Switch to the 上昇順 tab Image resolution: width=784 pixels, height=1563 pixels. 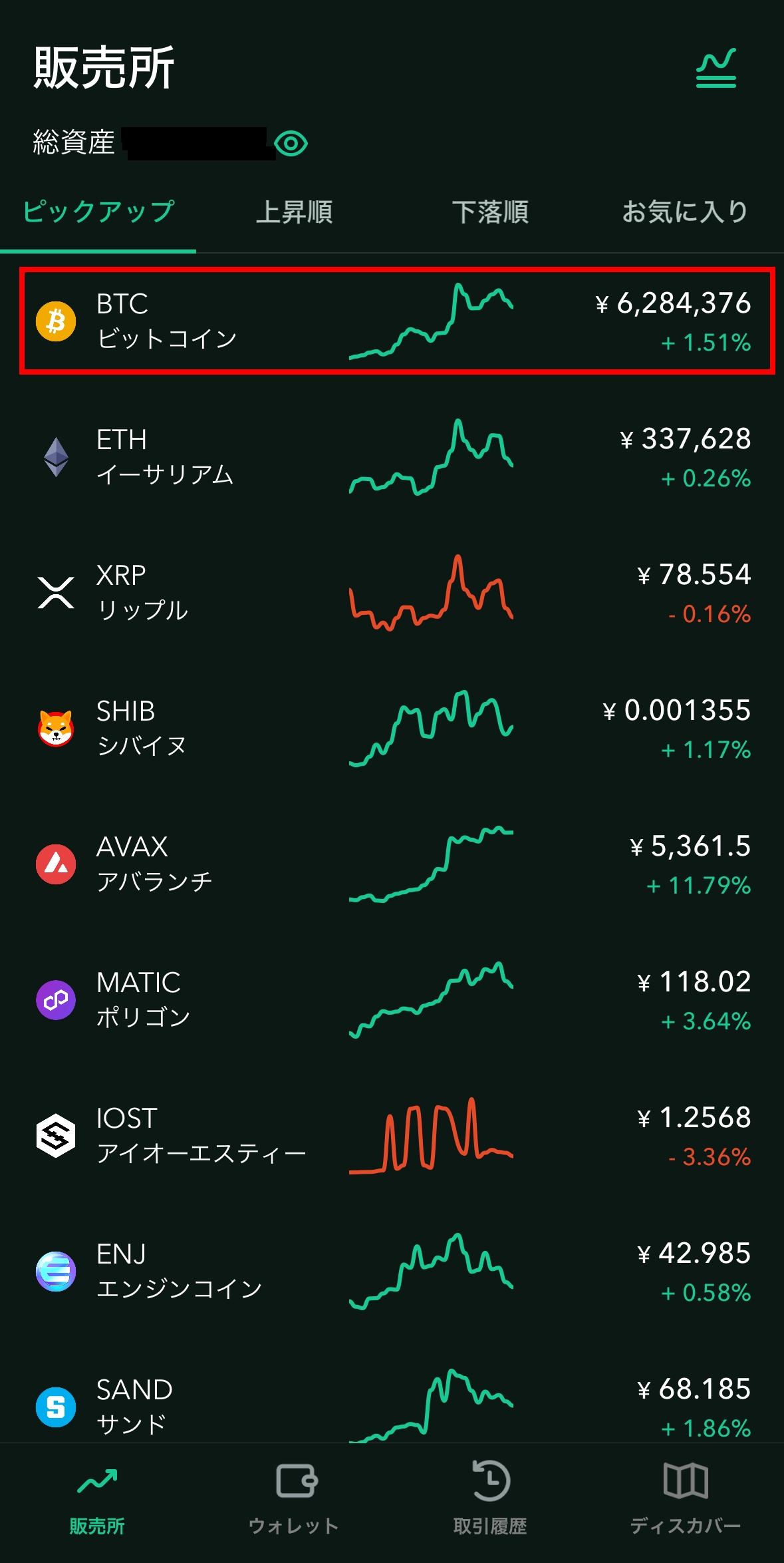294,212
